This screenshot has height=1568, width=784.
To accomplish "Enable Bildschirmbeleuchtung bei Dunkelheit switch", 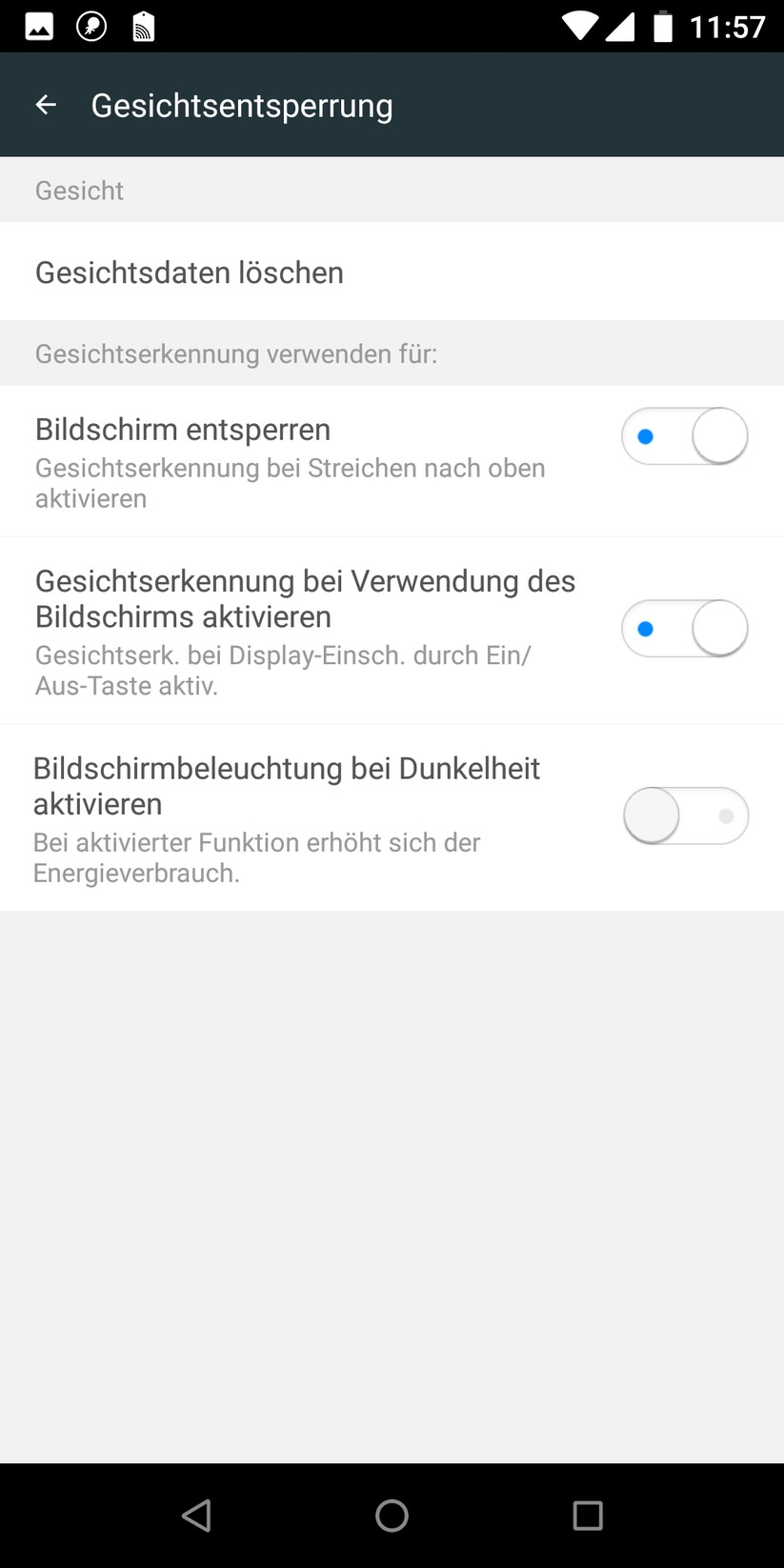I will (685, 816).
